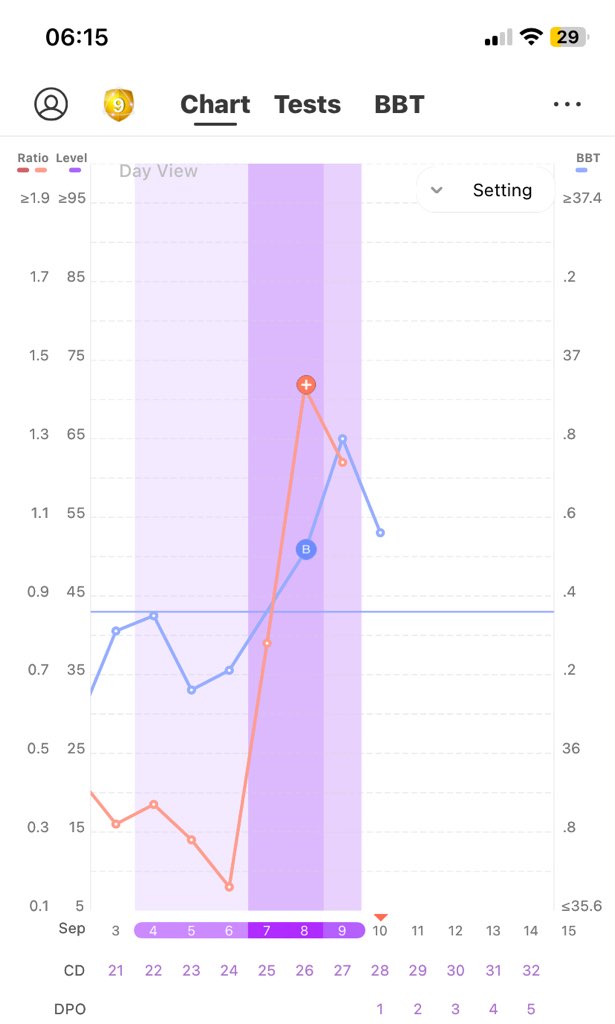Tap the blue B temperature marker
Image resolution: width=615 pixels, height=1024 pixels.
tap(306, 549)
